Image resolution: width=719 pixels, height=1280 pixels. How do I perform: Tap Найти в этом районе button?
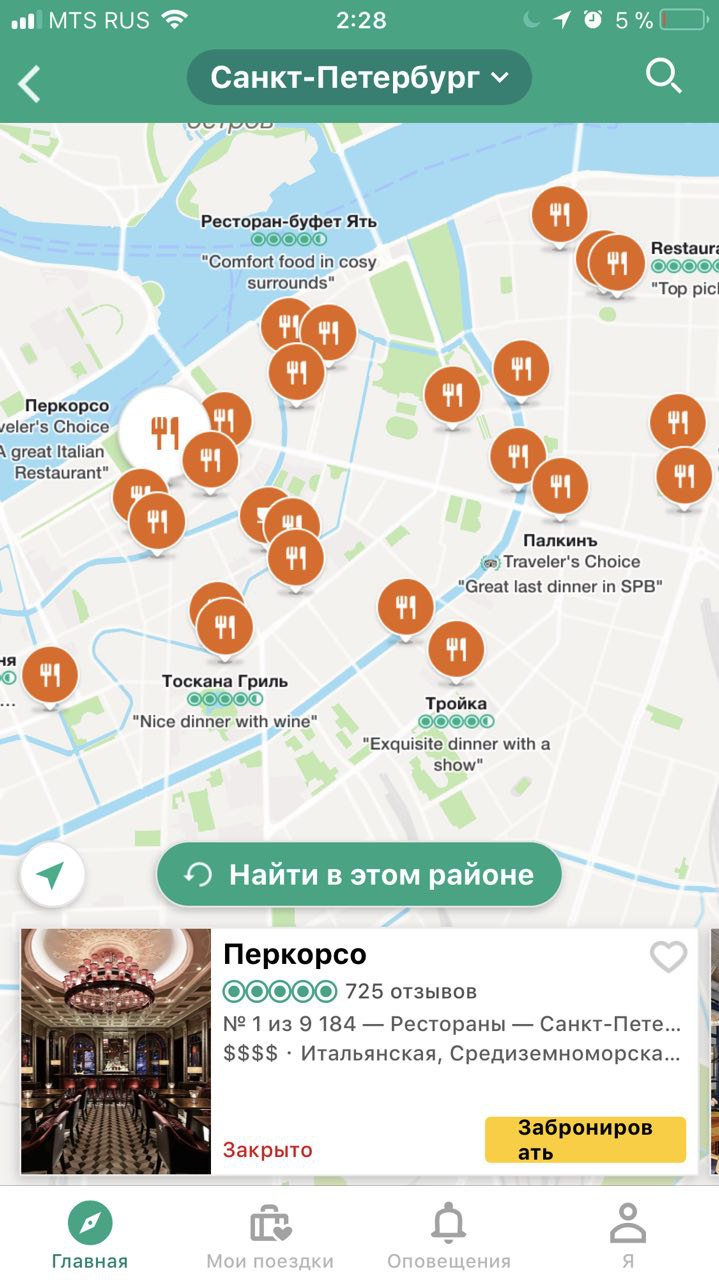point(359,875)
